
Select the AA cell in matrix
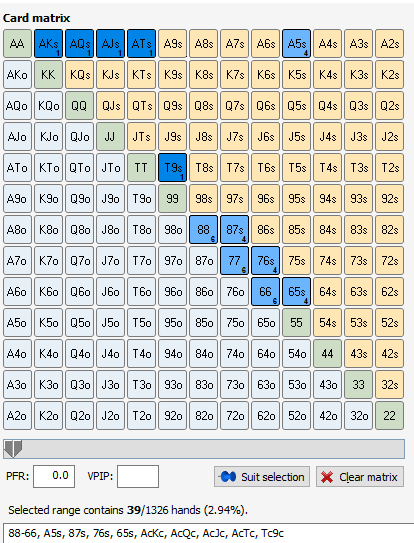click(x=17, y=44)
